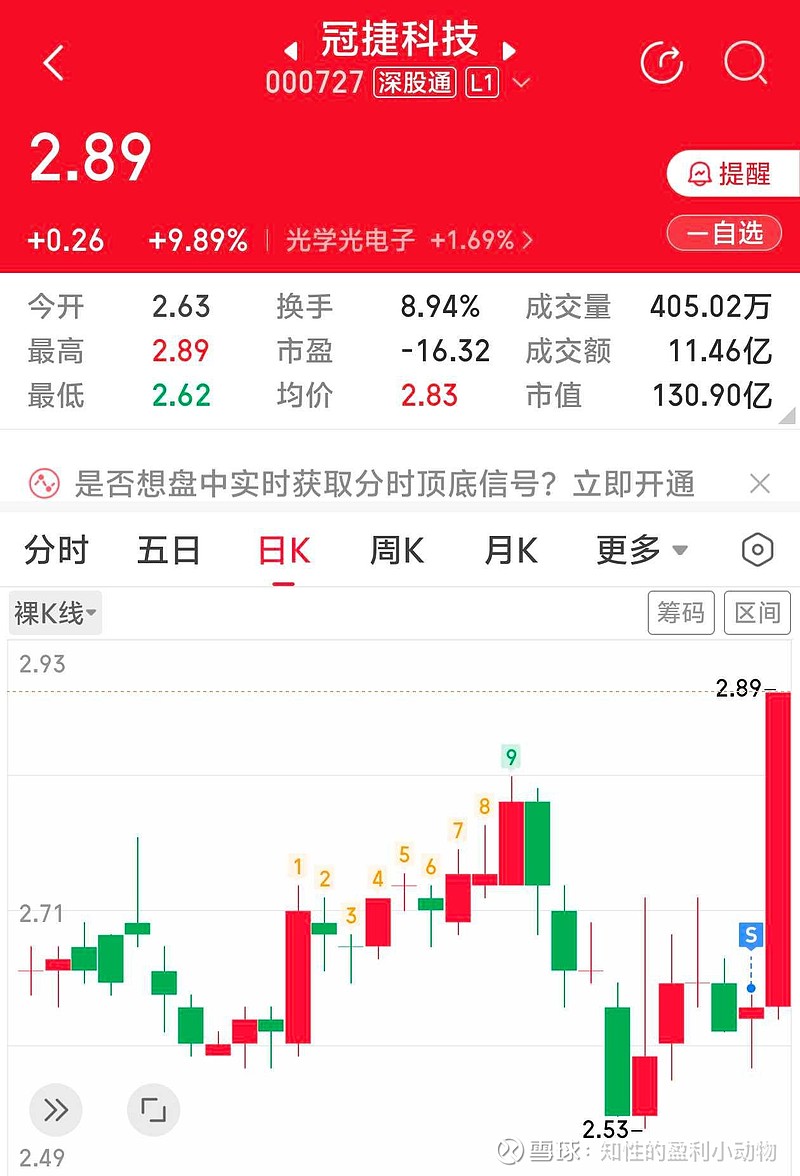The width and height of the screenshot is (800, 1176).
Task: Open the 区间 range statistics
Action: (x=758, y=612)
